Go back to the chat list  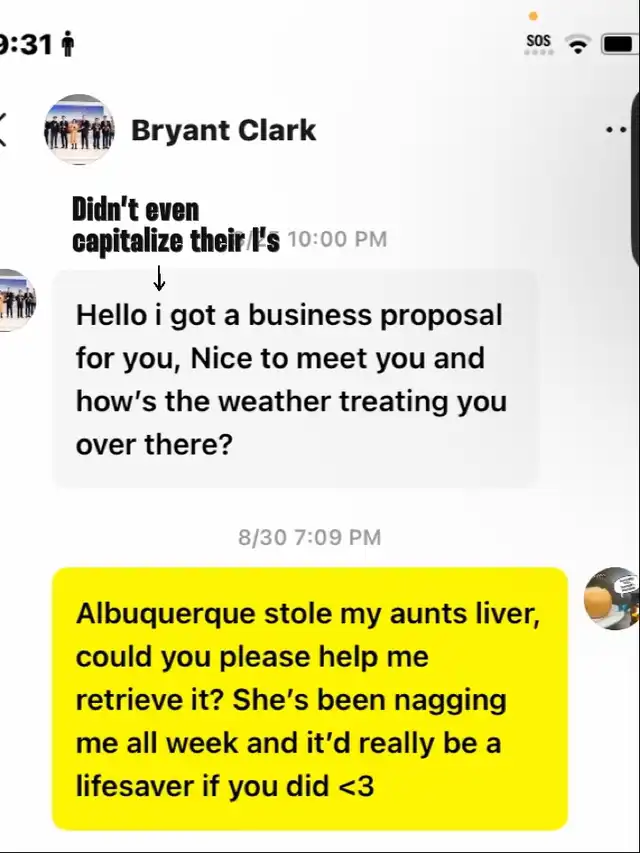(4, 130)
